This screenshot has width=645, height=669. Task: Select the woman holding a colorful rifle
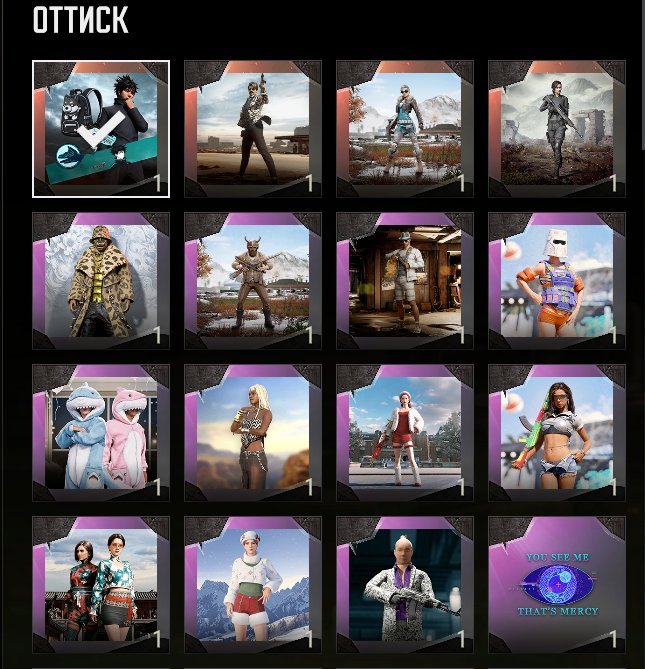click(557, 433)
